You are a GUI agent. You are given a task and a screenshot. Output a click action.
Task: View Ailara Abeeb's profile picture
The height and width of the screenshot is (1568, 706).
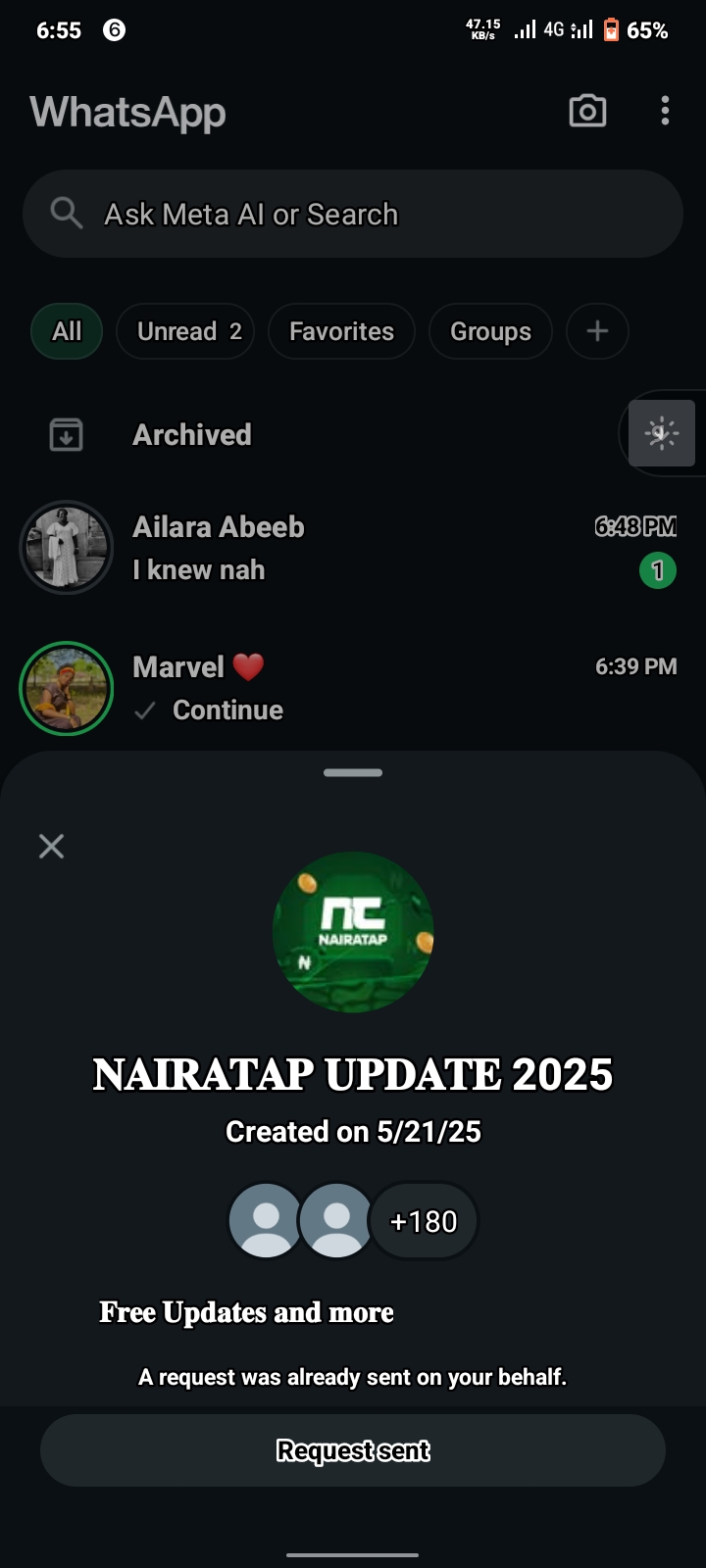coord(67,548)
